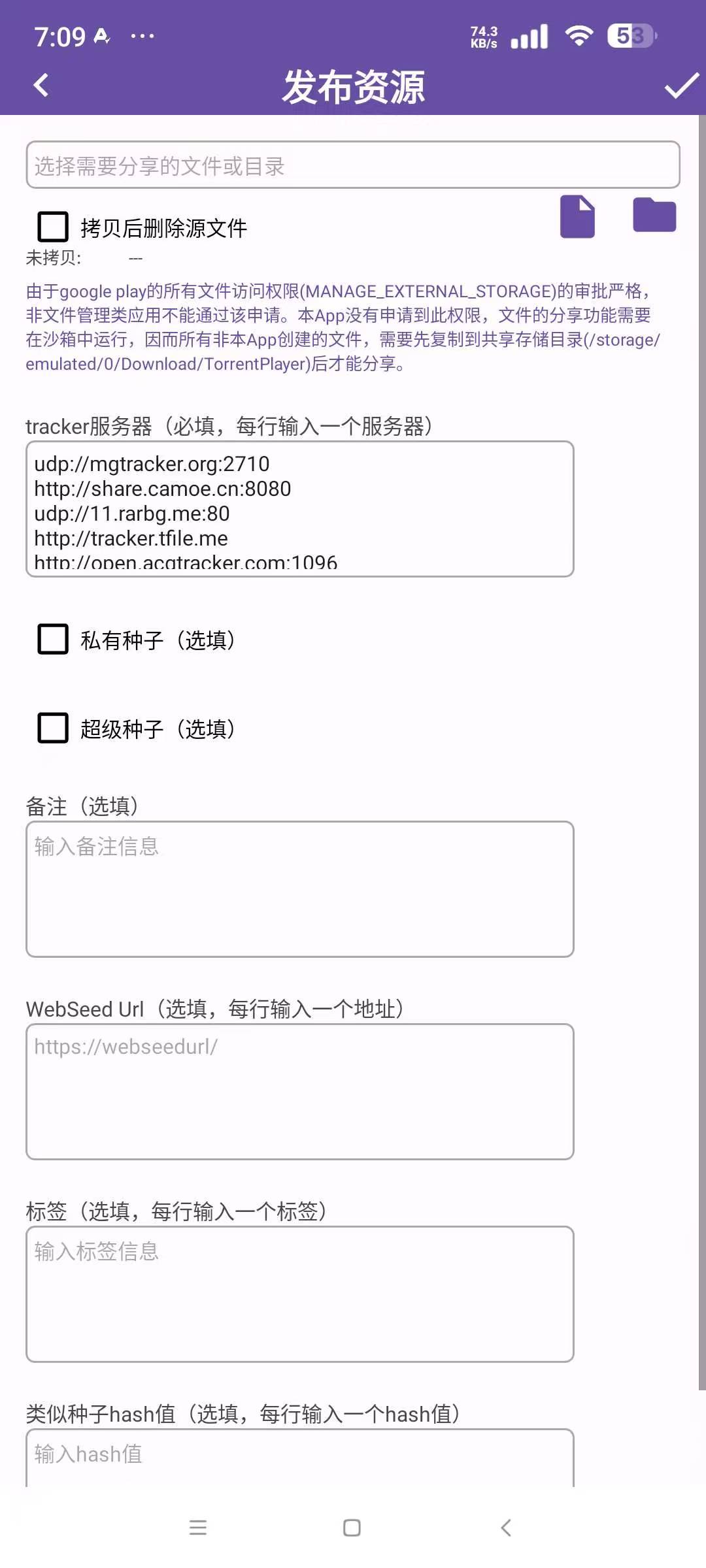This screenshot has width=706, height=1568.
Task: Focus the 类似种子hash值 input field
Action: pyautogui.click(x=300, y=1458)
